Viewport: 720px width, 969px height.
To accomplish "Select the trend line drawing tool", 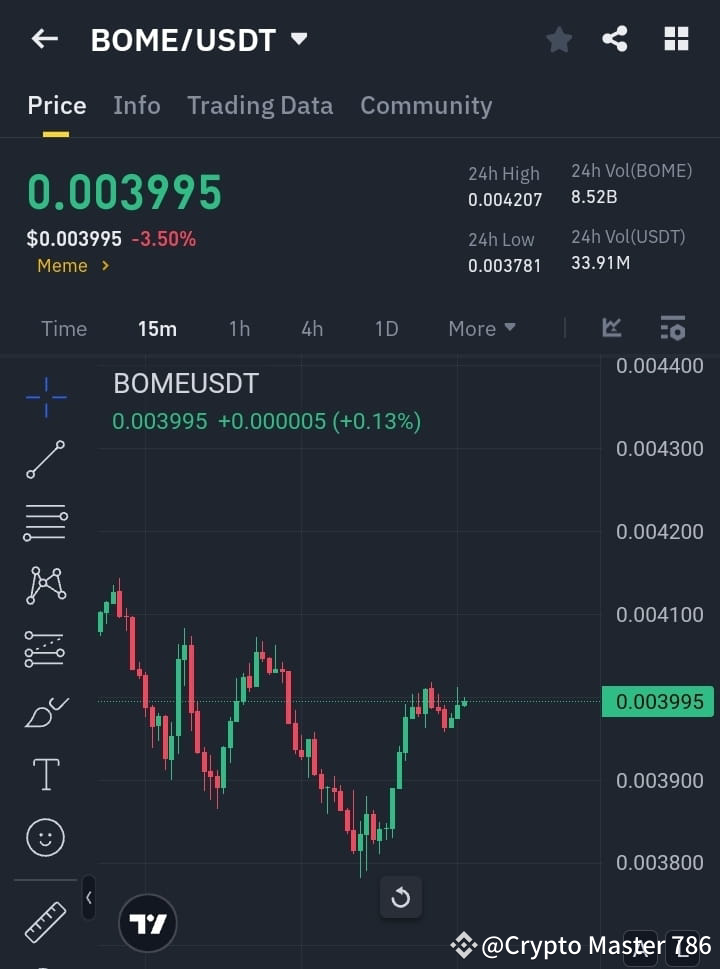I will [45, 461].
